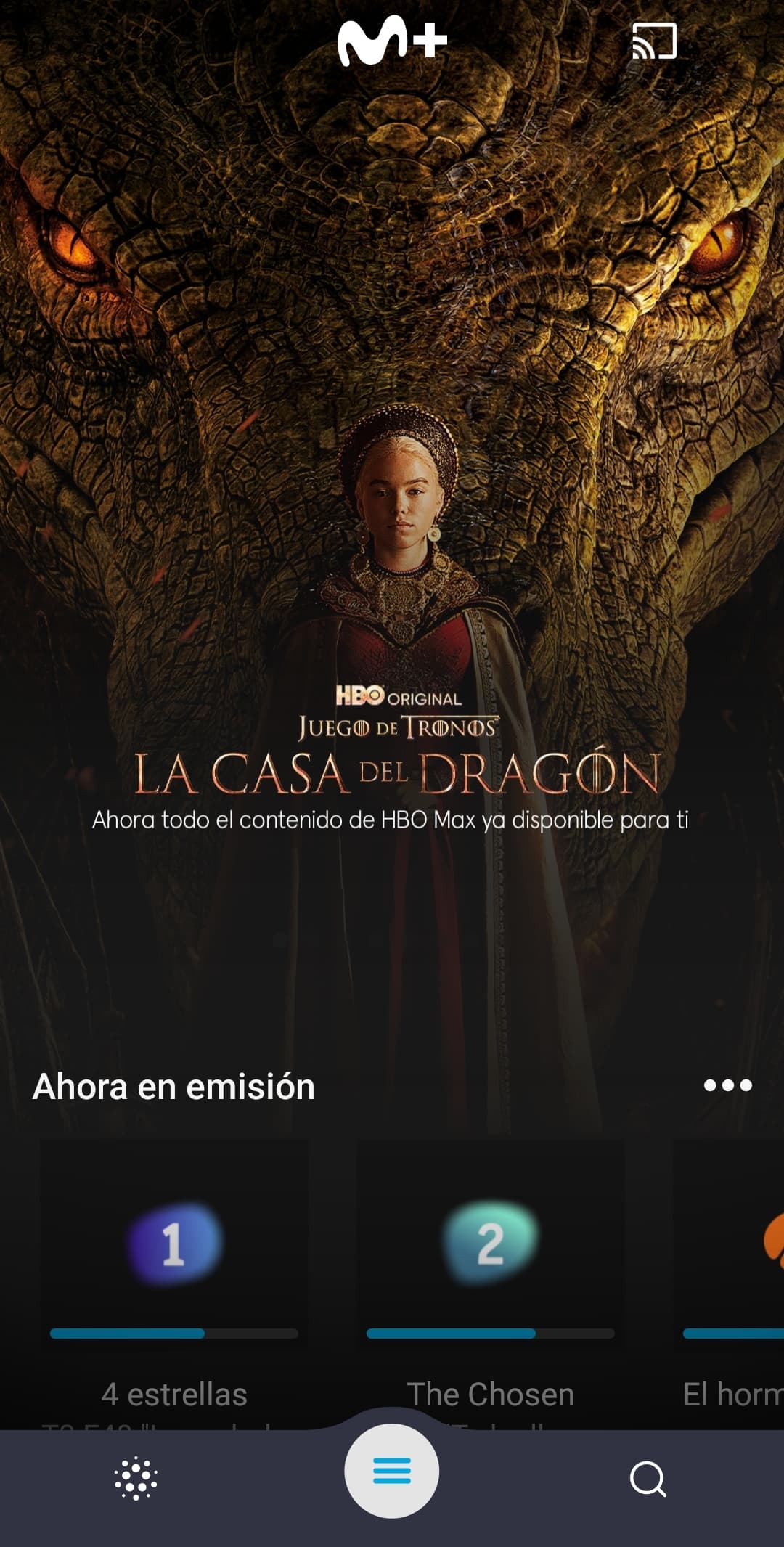The height and width of the screenshot is (1547, 784).
Task: Open the search magnifier
Action: point(648,1478)
